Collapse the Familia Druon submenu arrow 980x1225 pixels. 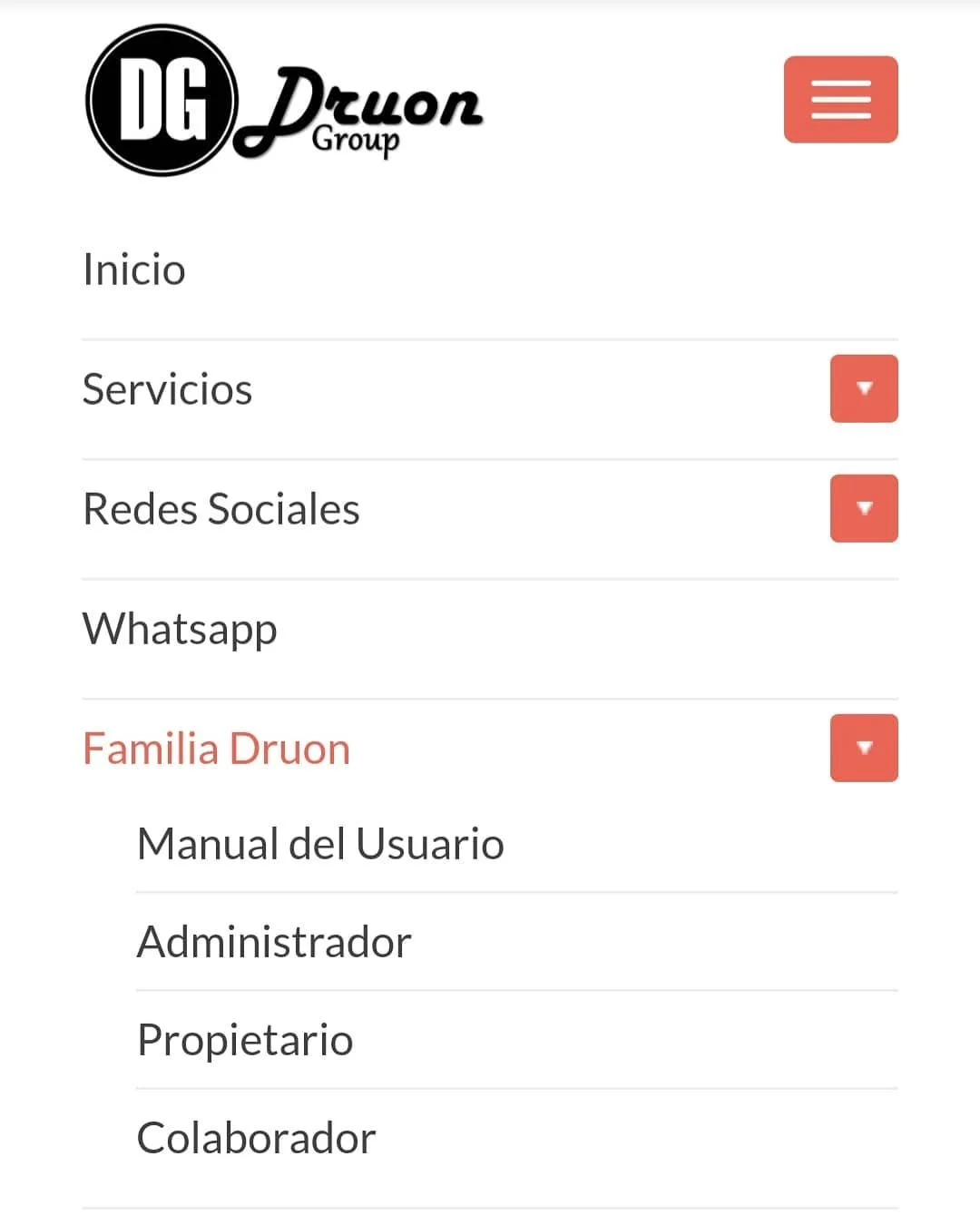[863, 749]
